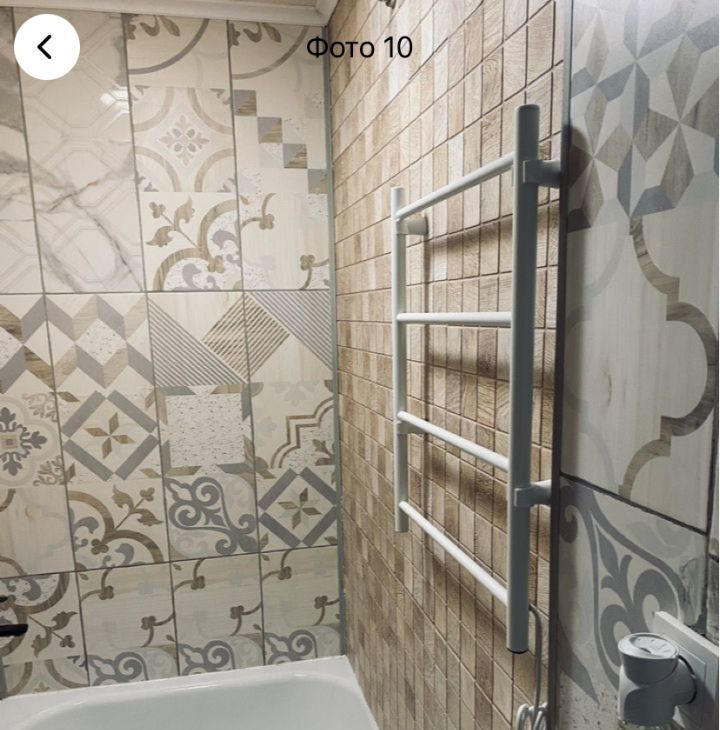The image size is (720, 730).
Task: Go back from the photo viewer
Action: click(46, 47)
